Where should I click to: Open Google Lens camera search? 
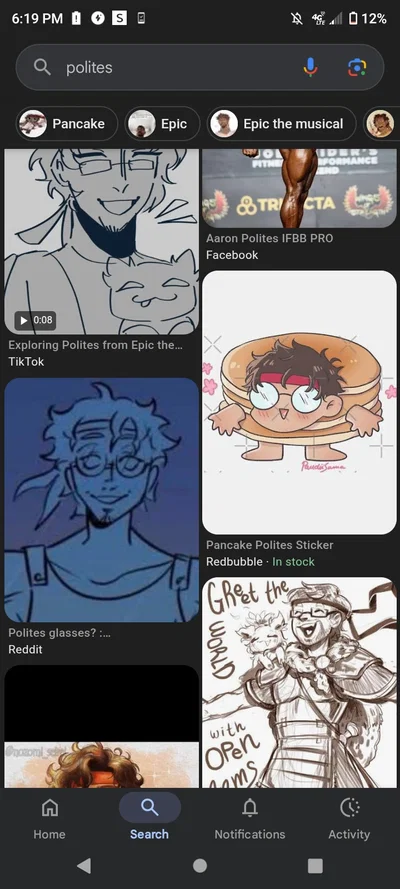(357, 67)
